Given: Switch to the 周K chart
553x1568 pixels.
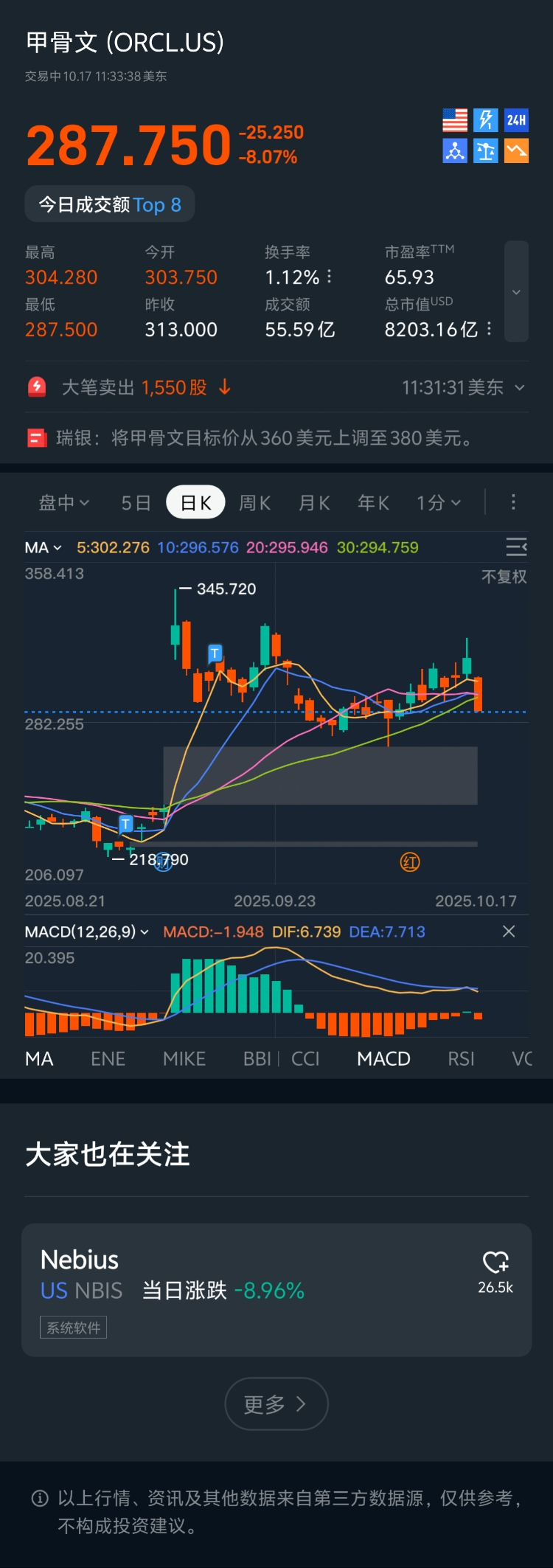Looking at the screenshot, I should (255, 503).
